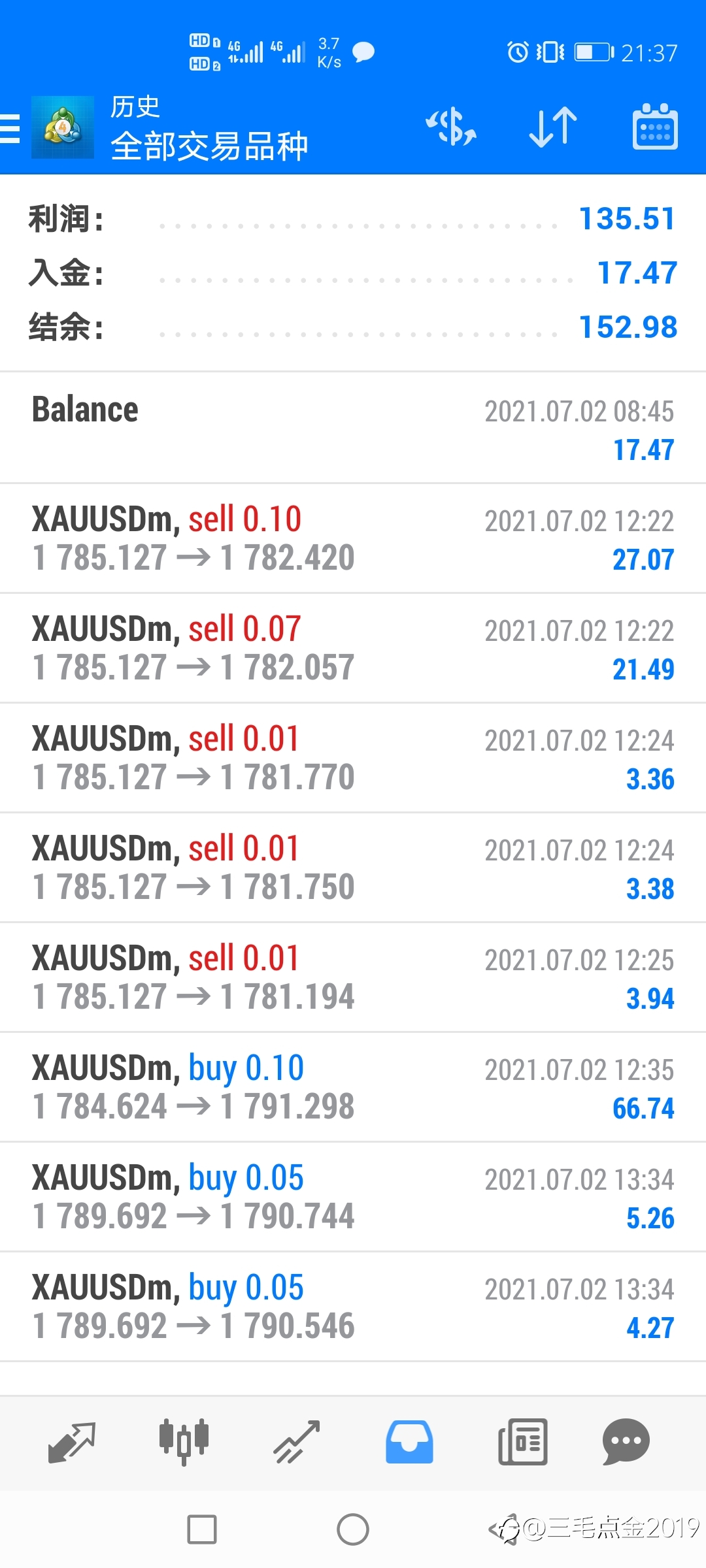
Task: Open the sell 0.01 trade with profit 3.36
Action: [x=353, y=759]
